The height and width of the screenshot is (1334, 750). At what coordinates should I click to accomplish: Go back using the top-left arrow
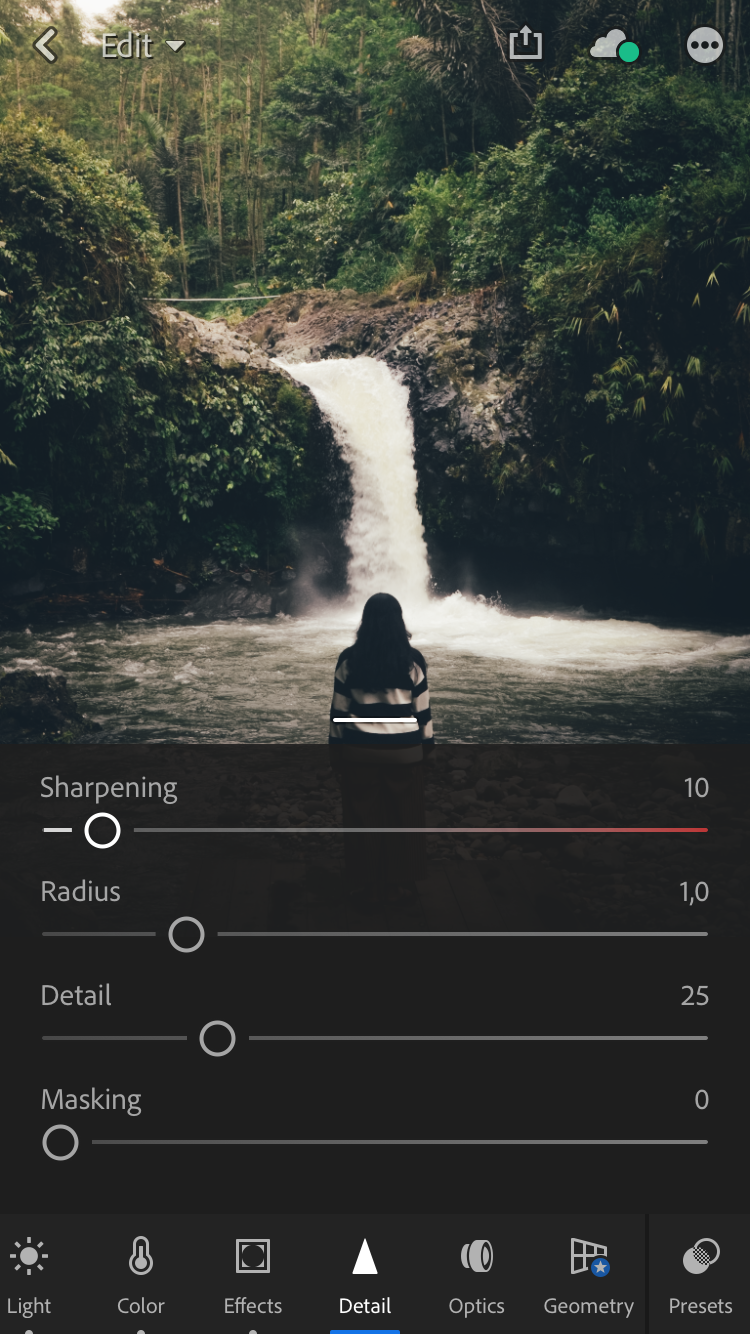[x=46, y=45]
